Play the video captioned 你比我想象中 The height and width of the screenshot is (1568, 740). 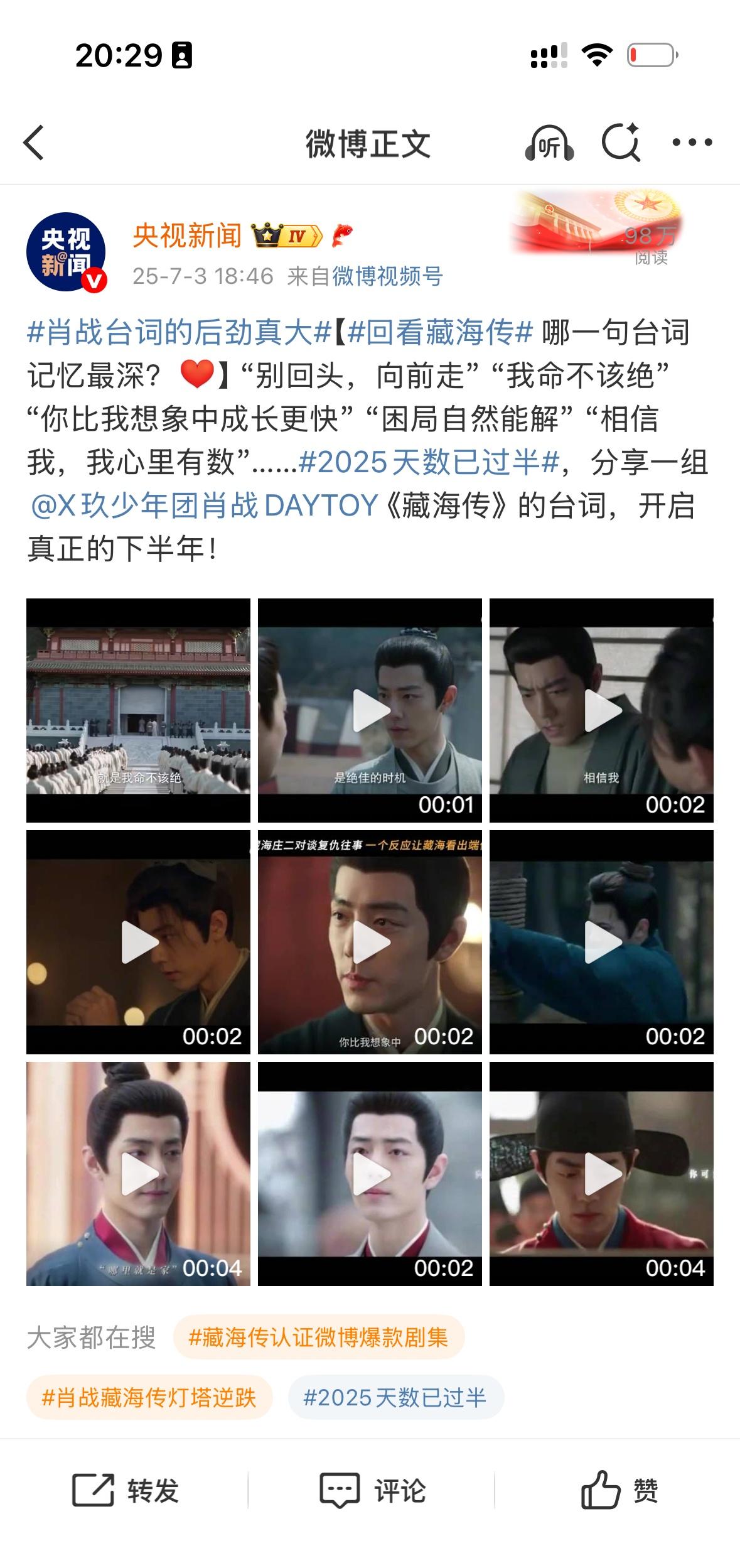(x=370, y=942)
